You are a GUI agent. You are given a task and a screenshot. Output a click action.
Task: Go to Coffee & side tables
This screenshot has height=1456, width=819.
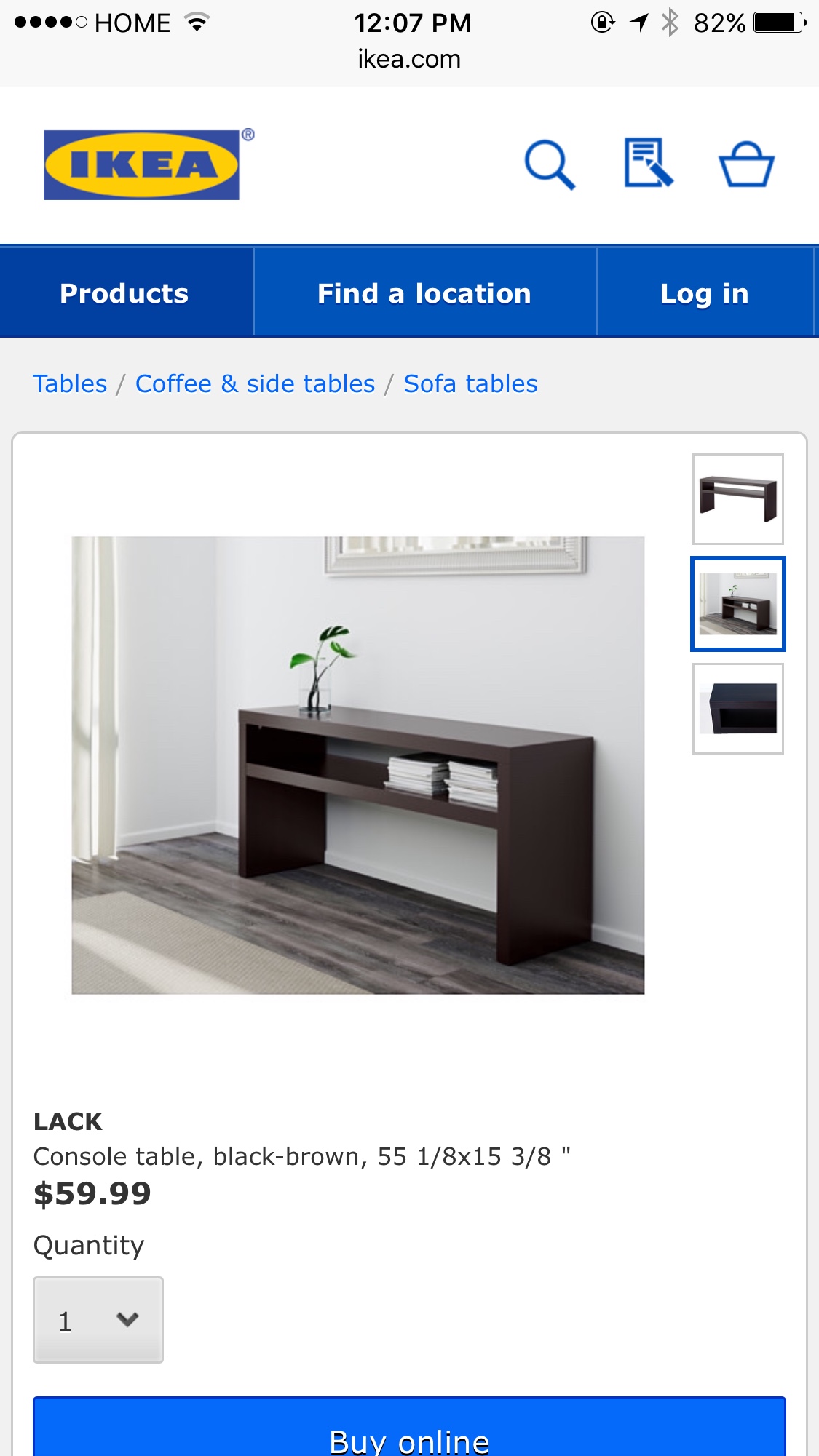(255, 383)
